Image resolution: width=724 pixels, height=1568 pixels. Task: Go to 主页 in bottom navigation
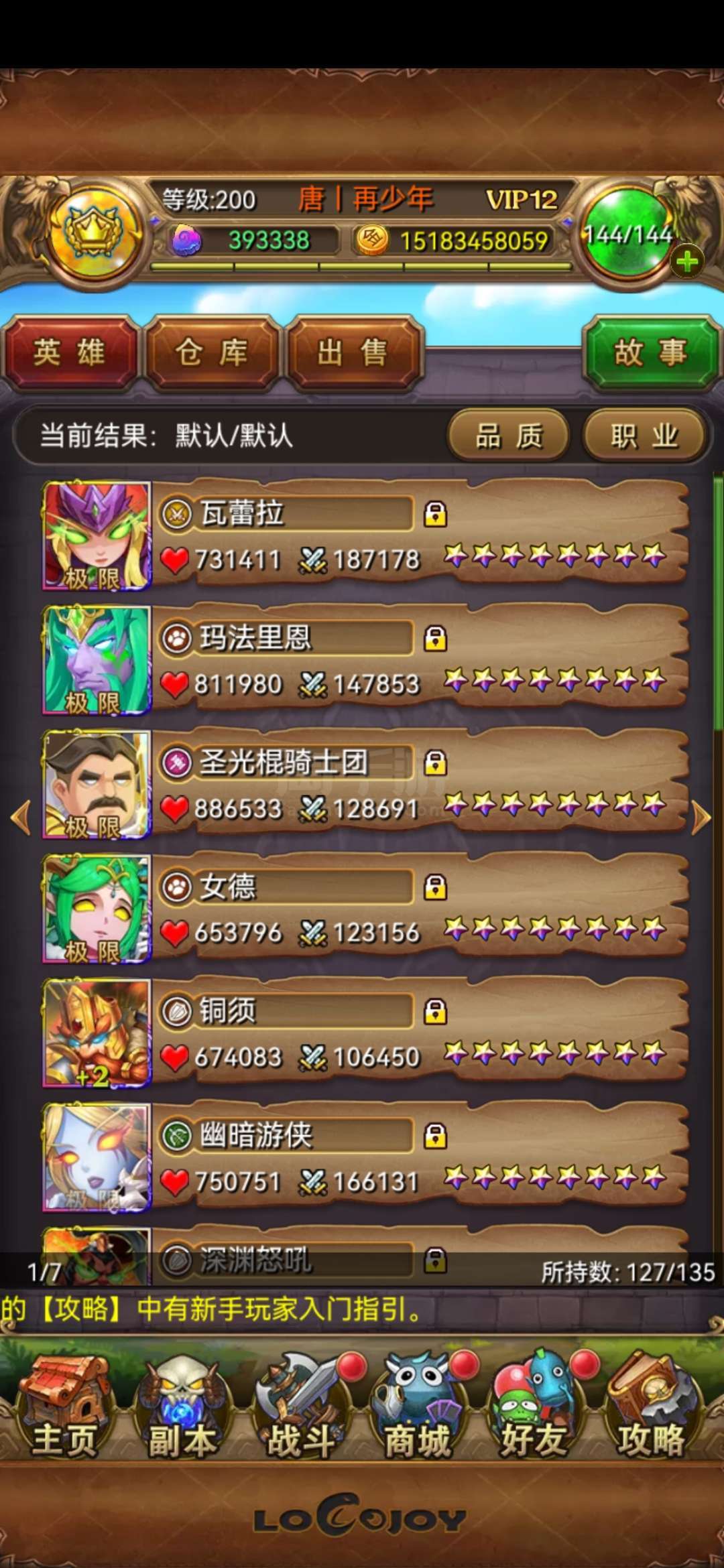pos(65,1406)
